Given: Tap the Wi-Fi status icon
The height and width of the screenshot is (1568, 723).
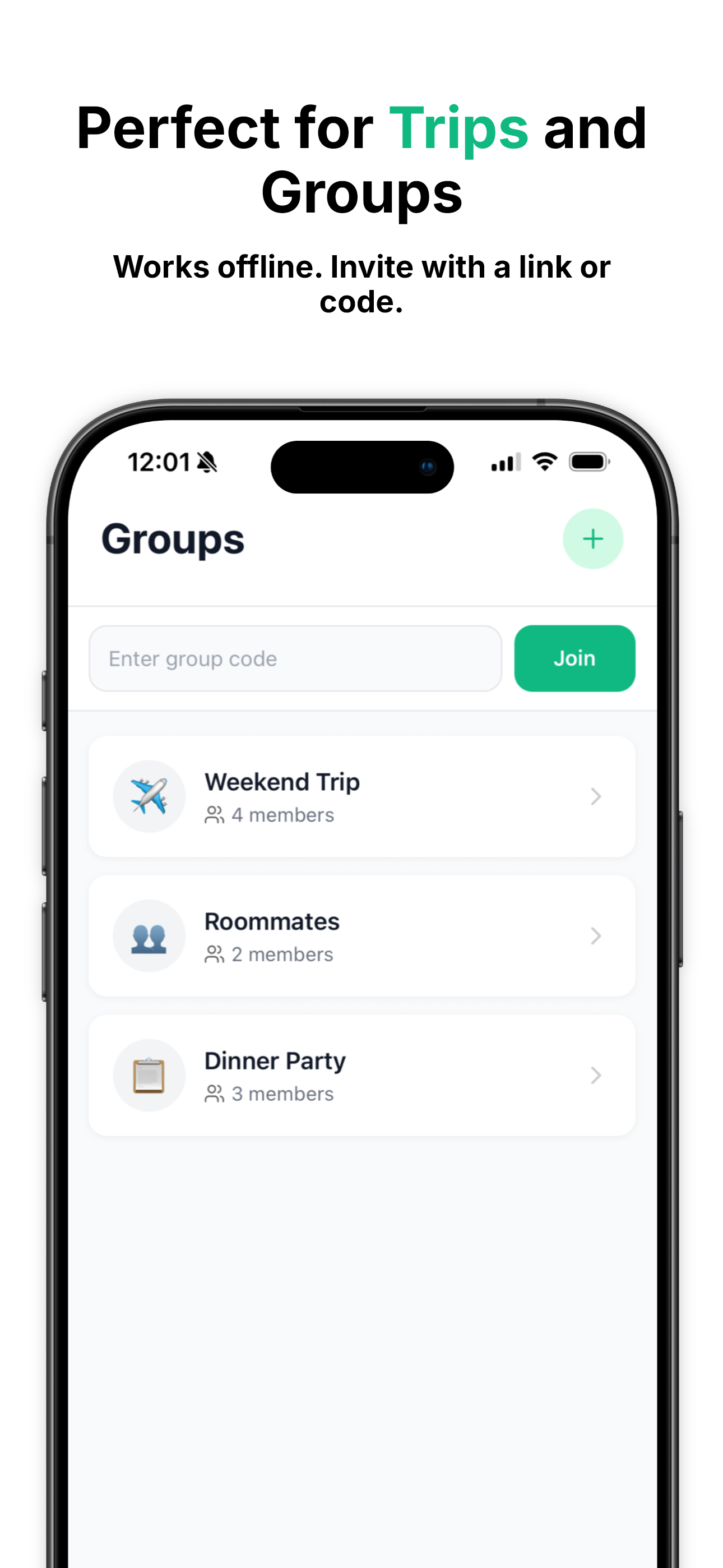Looking at the screenshot, I should (x=545, y=462).
